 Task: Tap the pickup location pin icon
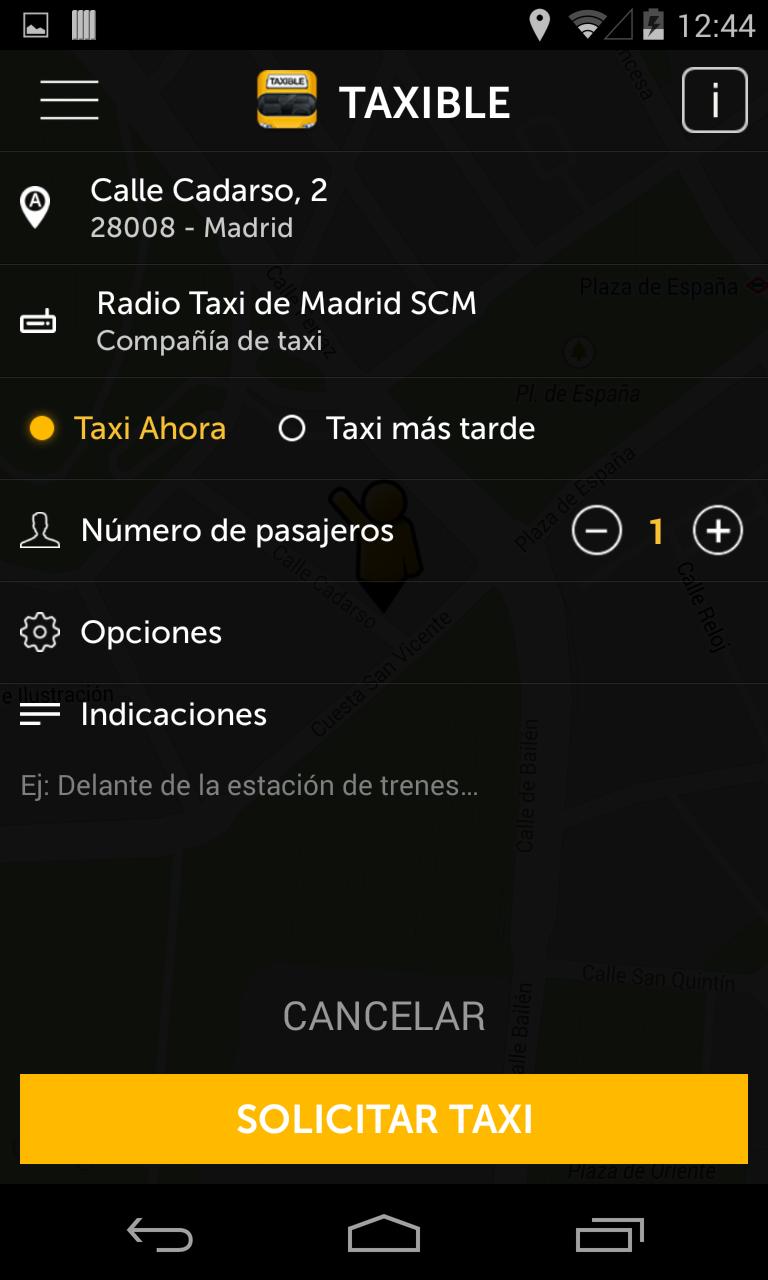pos(35,207)
